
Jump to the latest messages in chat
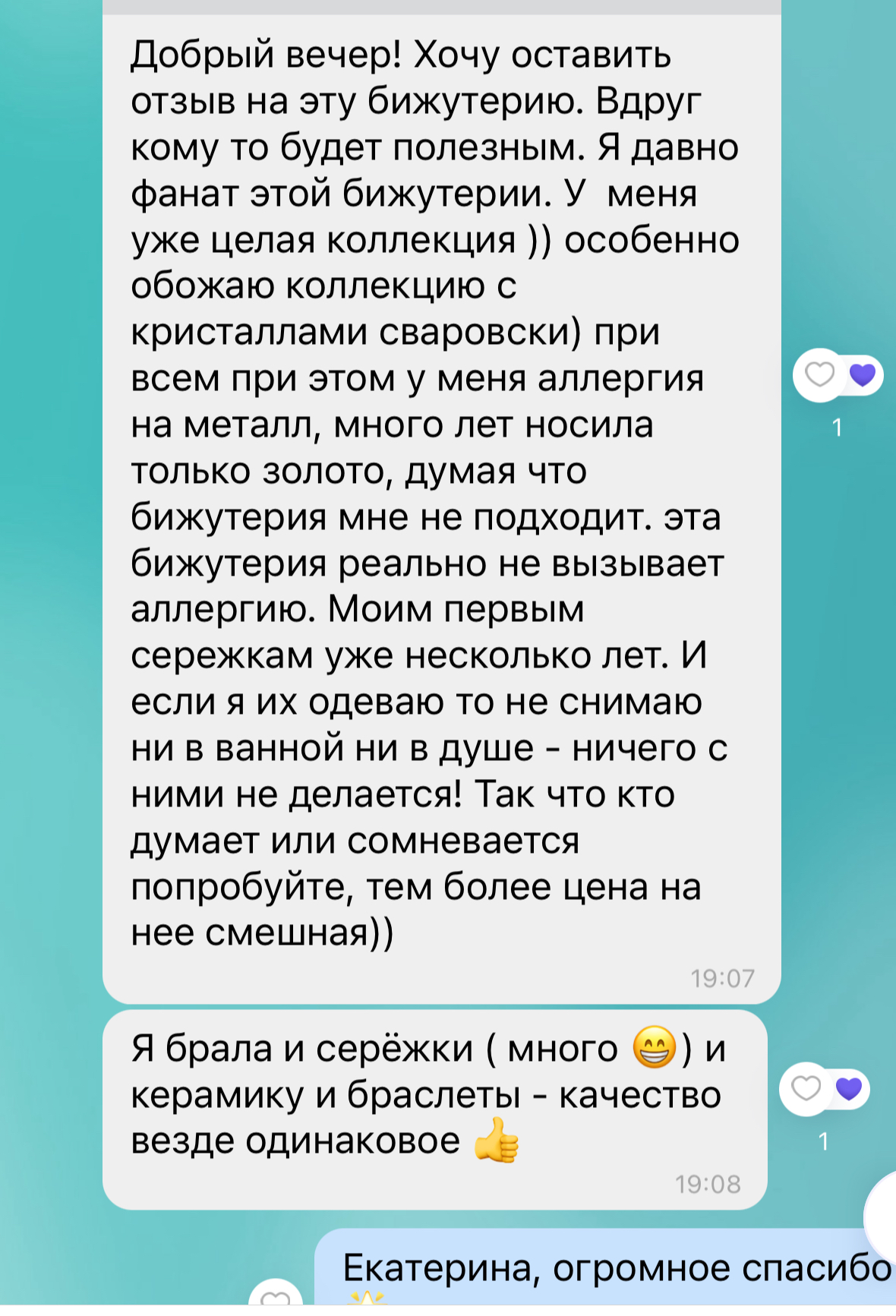[x=885, y=1217]
